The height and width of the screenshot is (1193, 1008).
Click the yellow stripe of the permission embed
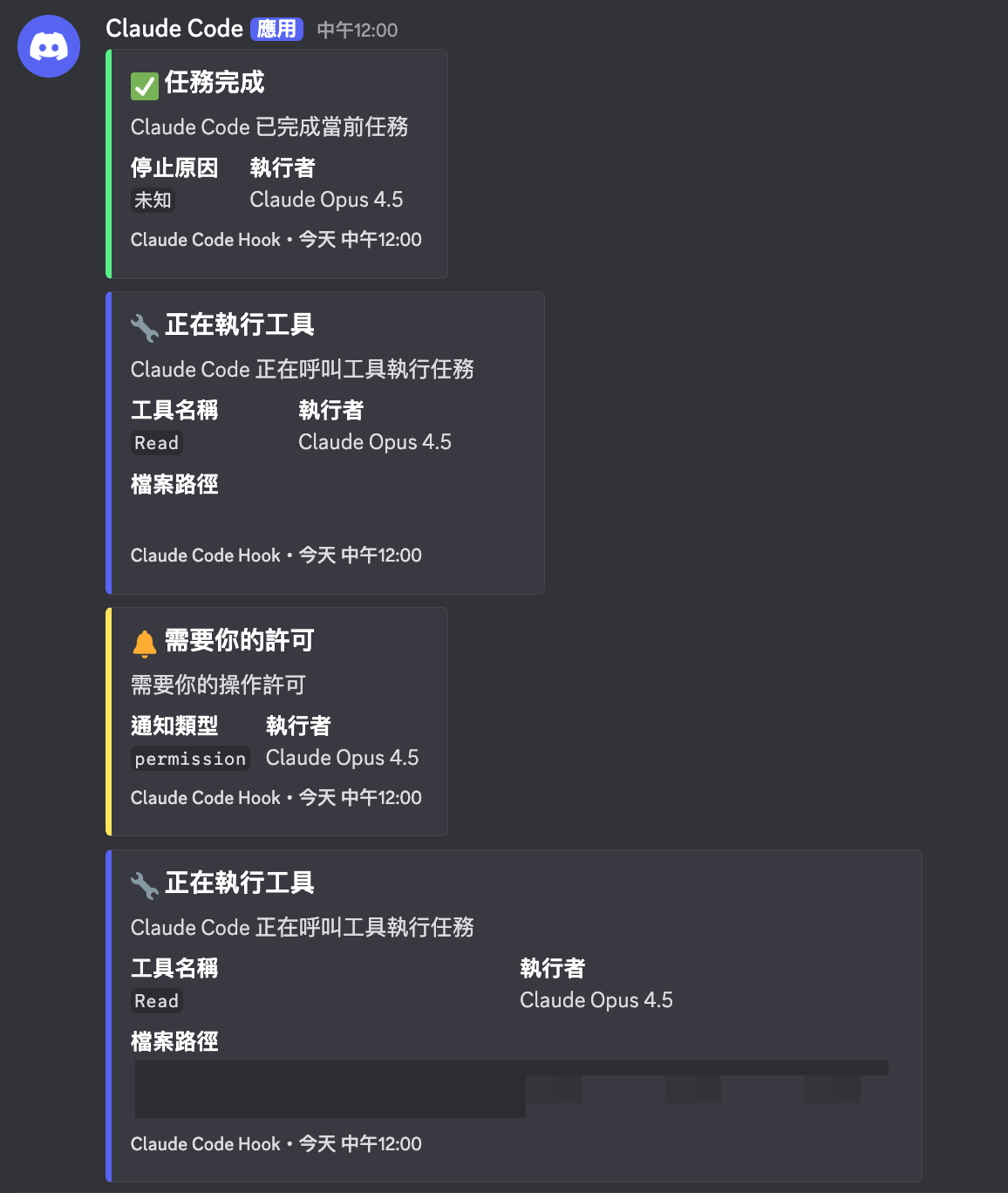107,722
